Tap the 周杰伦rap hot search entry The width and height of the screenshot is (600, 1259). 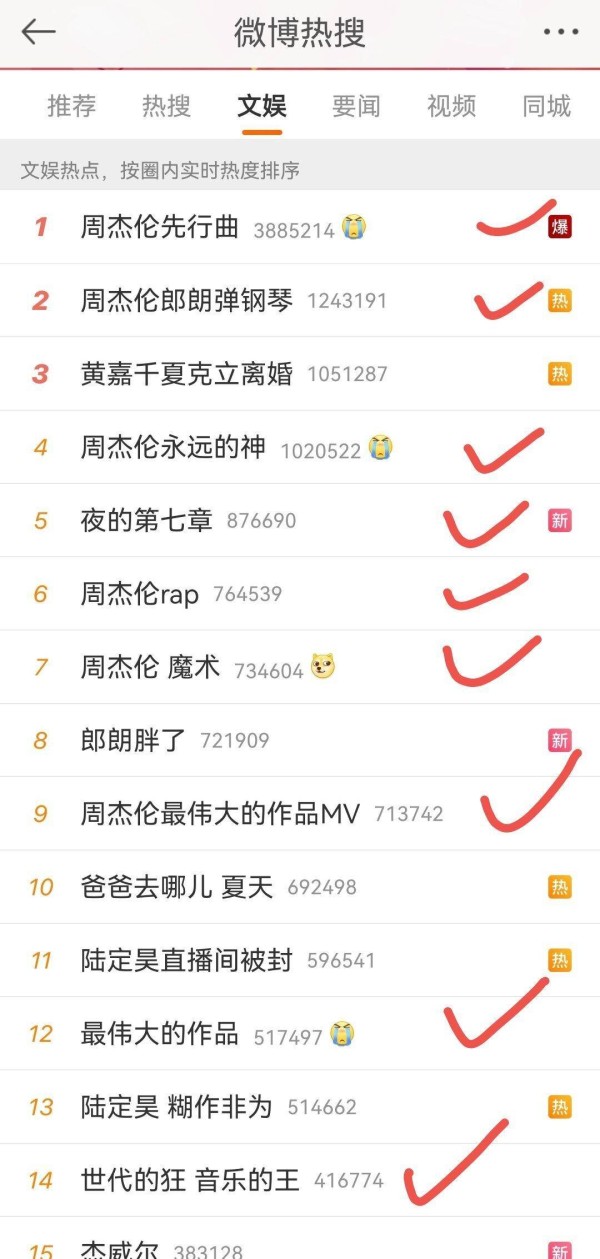point(300,594)
